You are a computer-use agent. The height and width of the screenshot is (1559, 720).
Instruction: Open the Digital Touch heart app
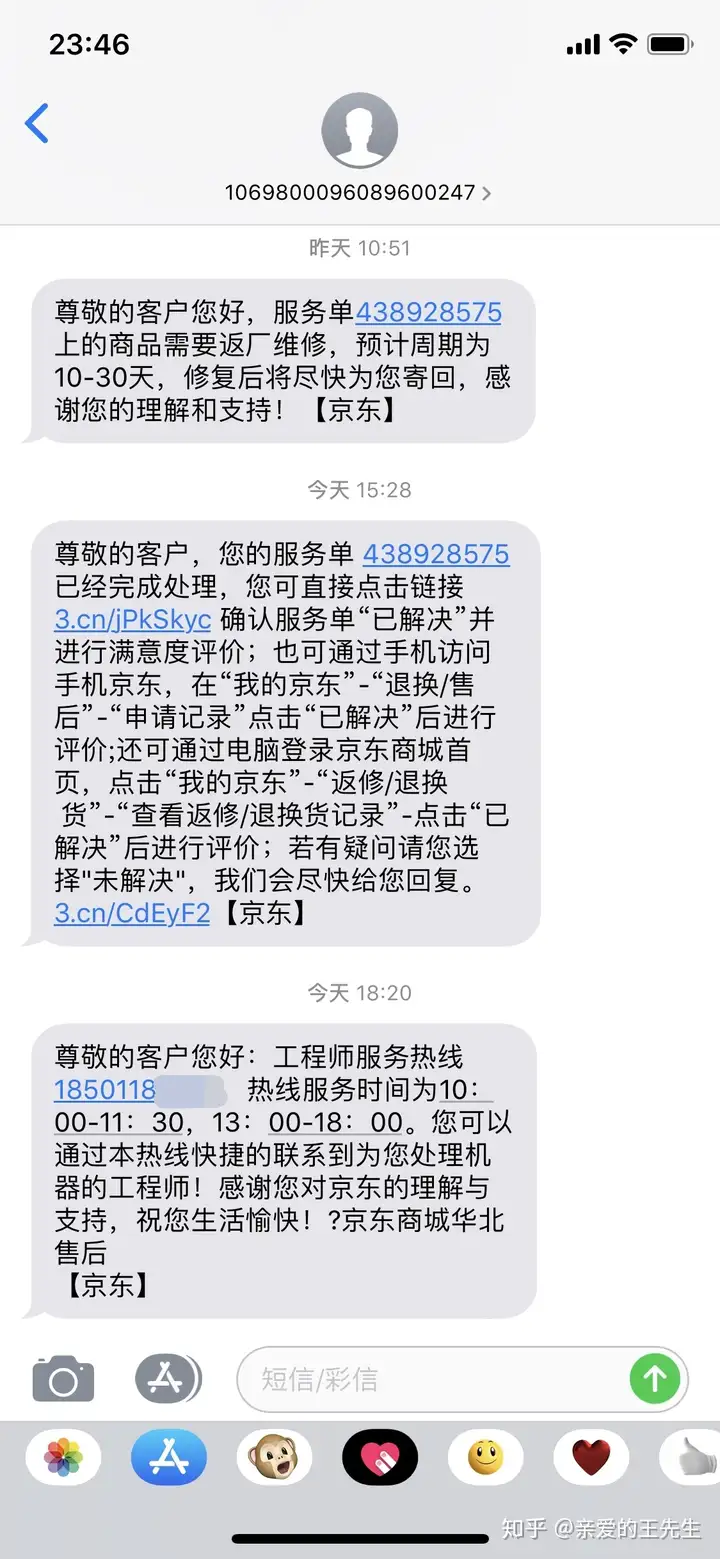pyautogui.click(x=379, y=1458)
